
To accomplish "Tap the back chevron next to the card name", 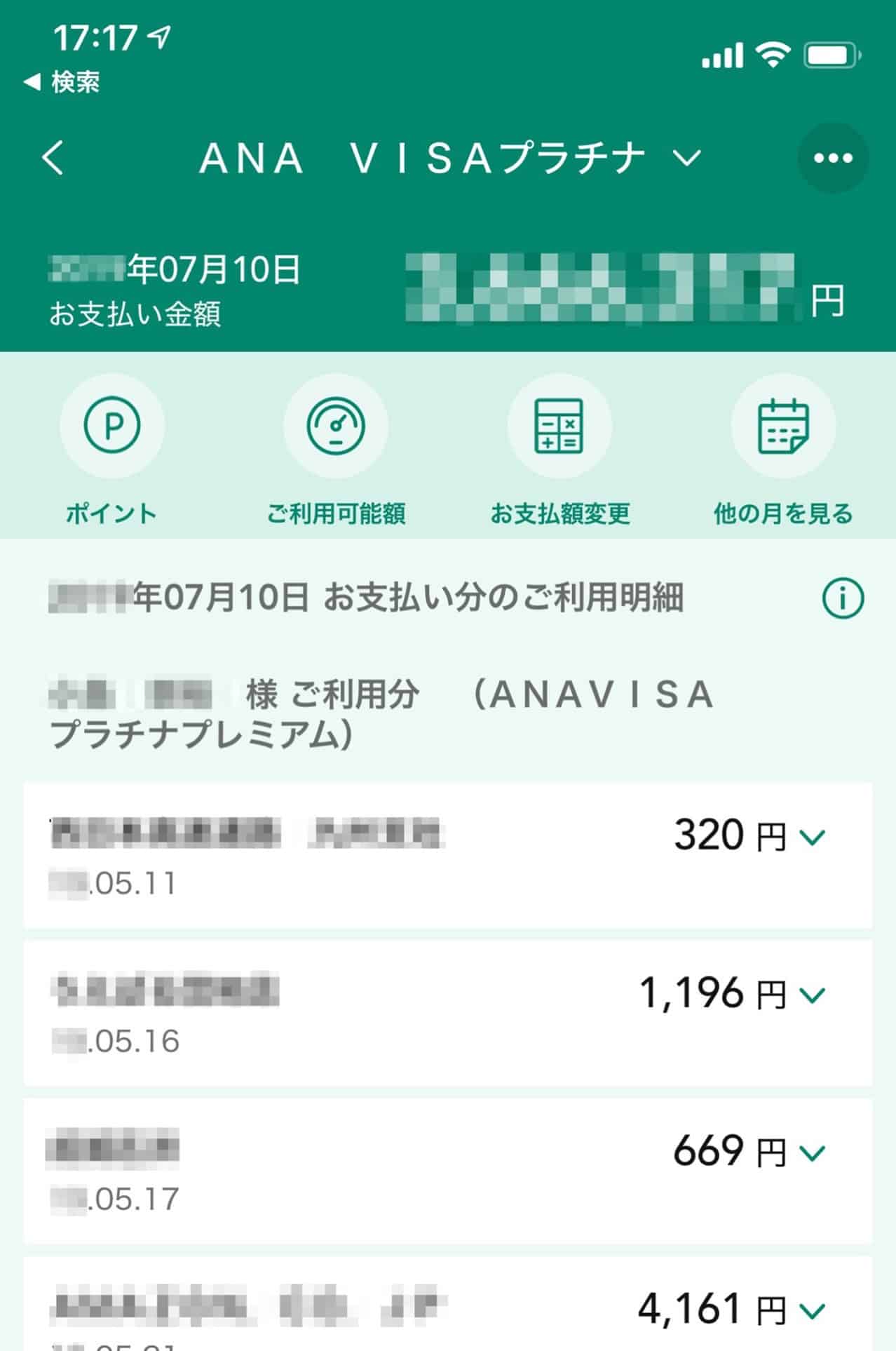I will click(53, 158).
